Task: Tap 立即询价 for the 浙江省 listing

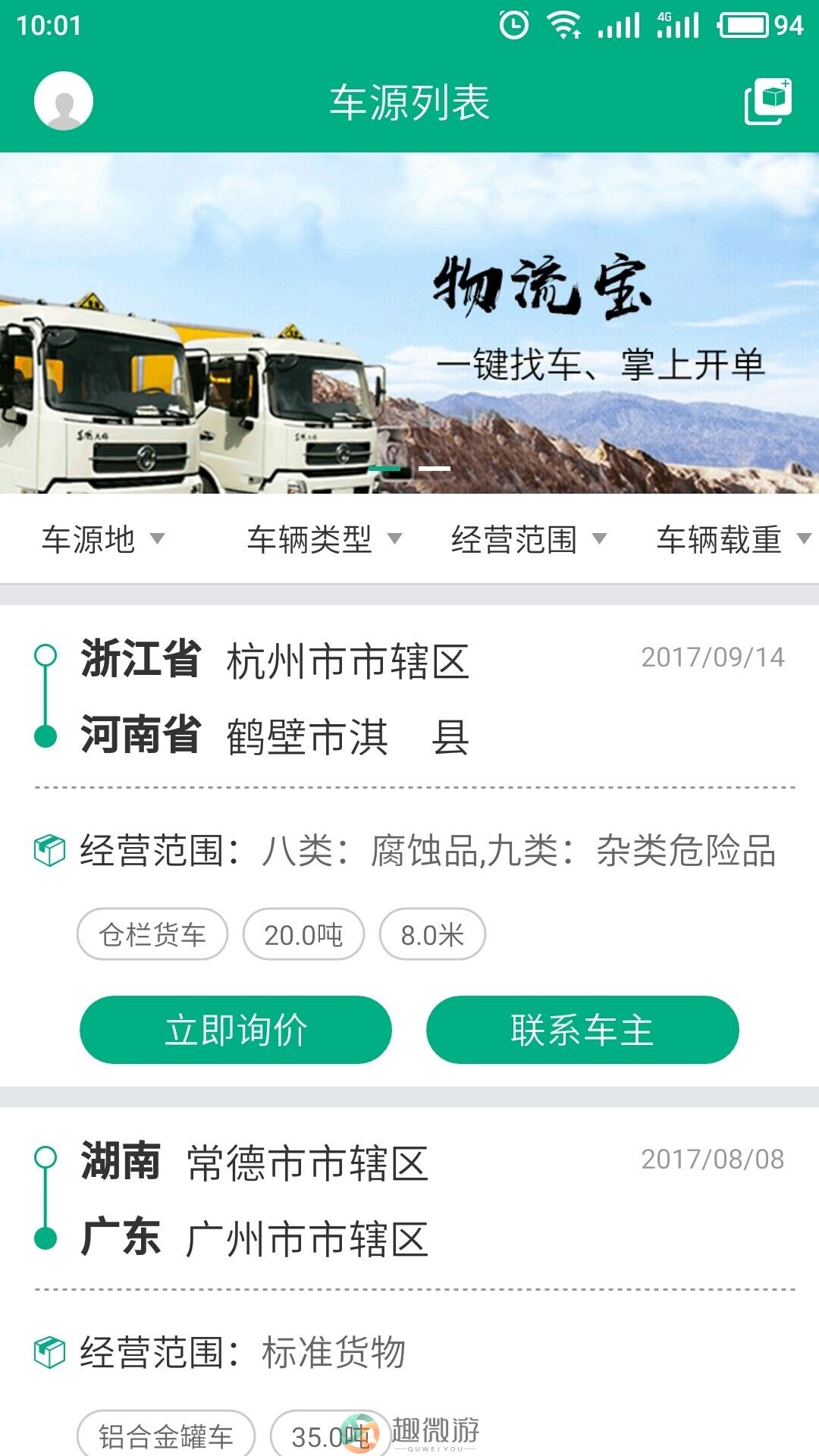Action: coord(236,1030)
